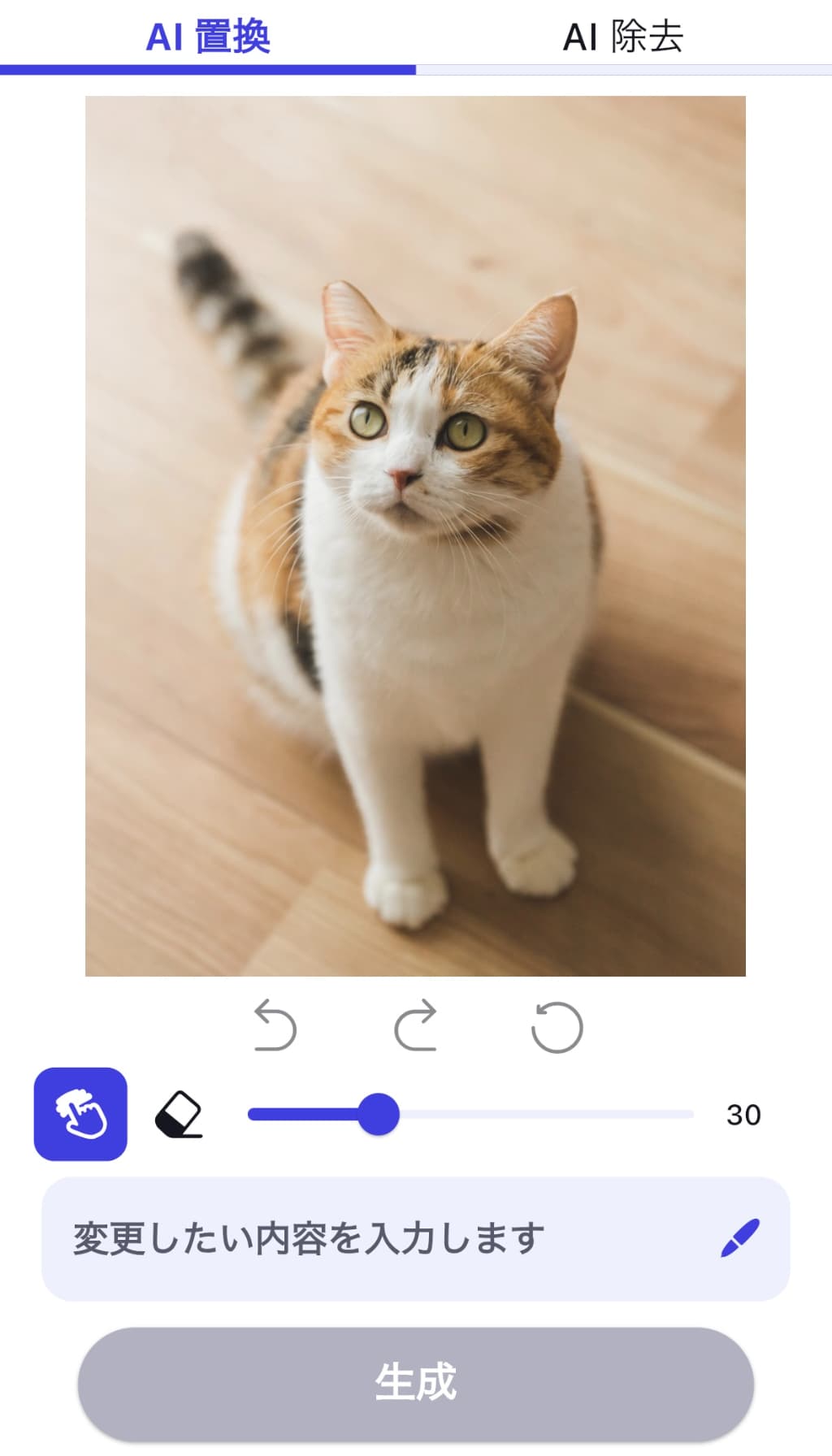Tap the brush size slider
This screenshot has width=832, height=1456.
[x=471, y=1114]
